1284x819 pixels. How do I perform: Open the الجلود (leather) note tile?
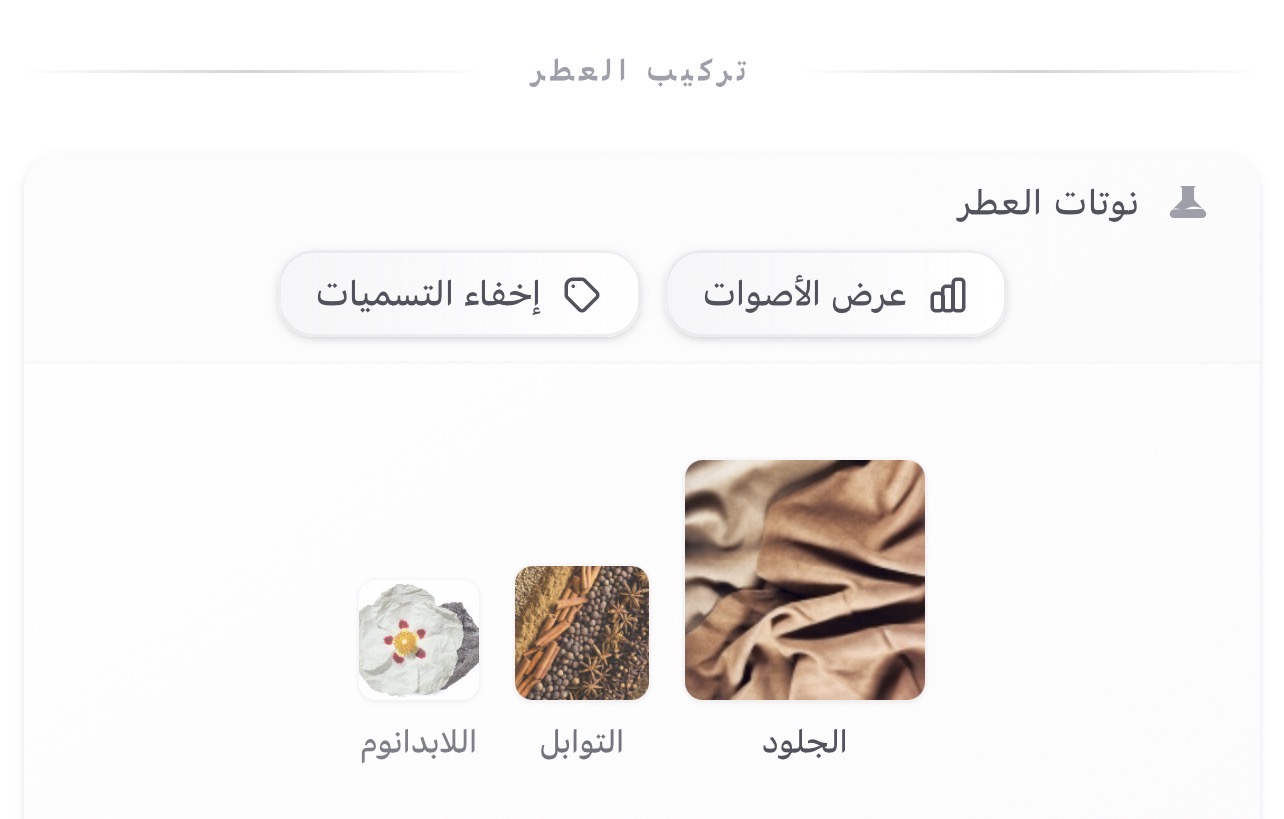[804, 580]
